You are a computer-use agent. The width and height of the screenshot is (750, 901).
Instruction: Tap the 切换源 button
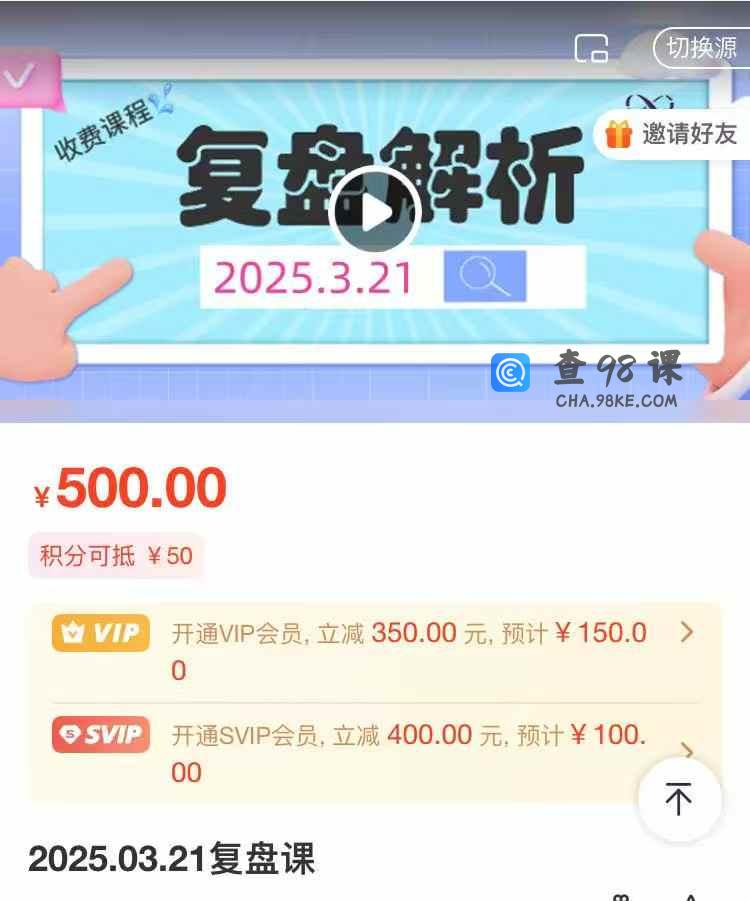702,48
